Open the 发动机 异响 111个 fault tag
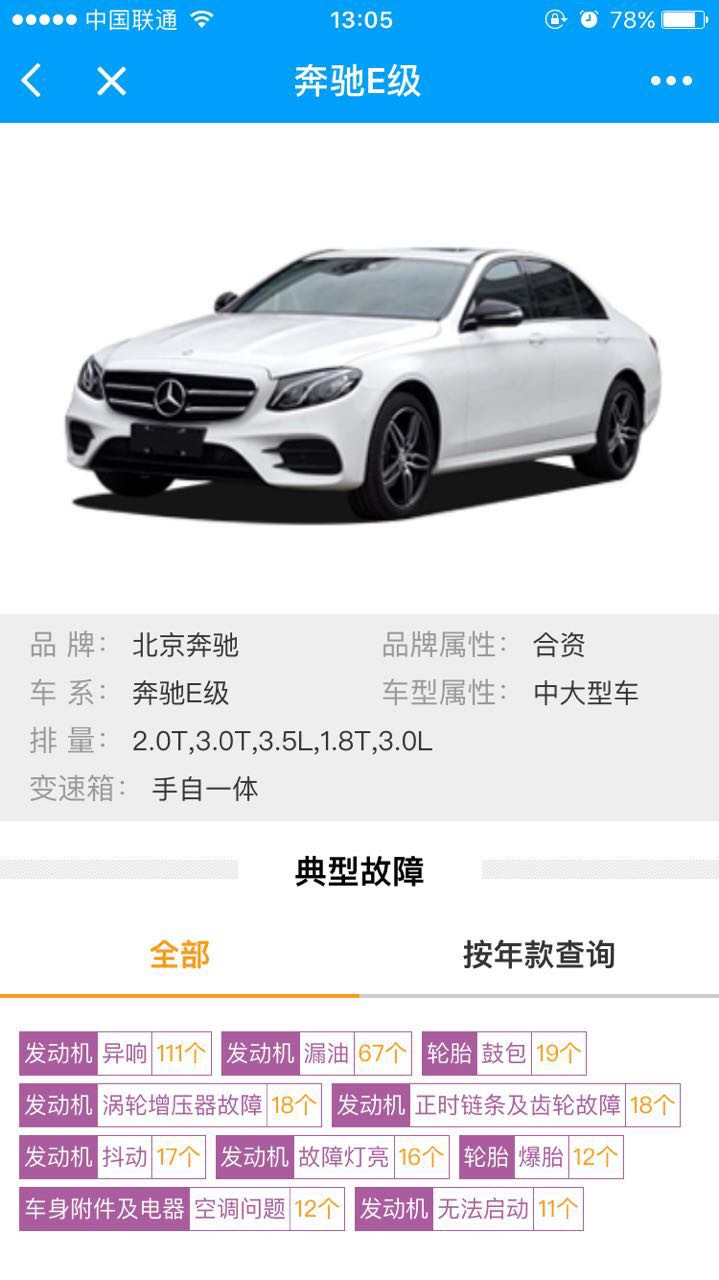Viewport: 719px width, 1280px height. coord(115,1053)
